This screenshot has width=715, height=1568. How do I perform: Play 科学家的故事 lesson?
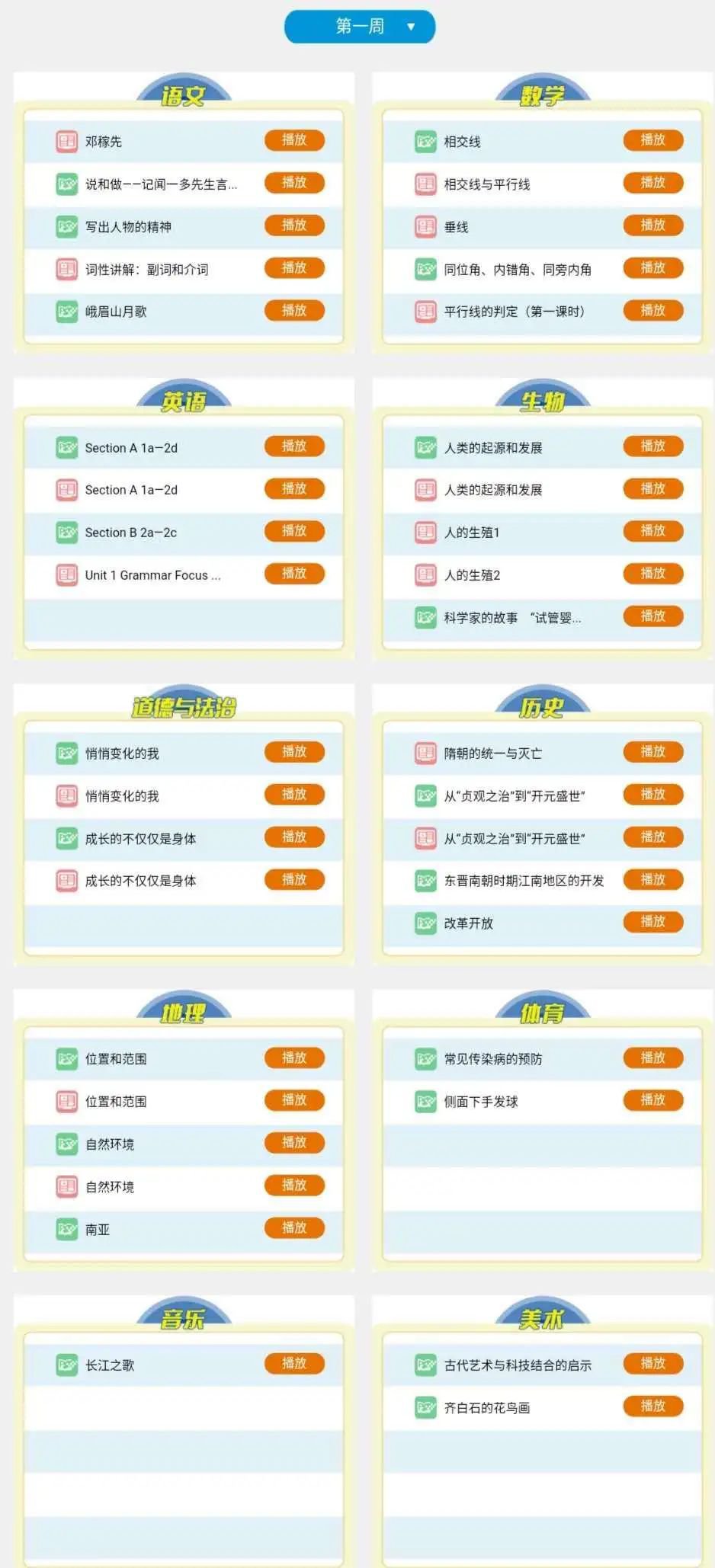pos(652,616)
